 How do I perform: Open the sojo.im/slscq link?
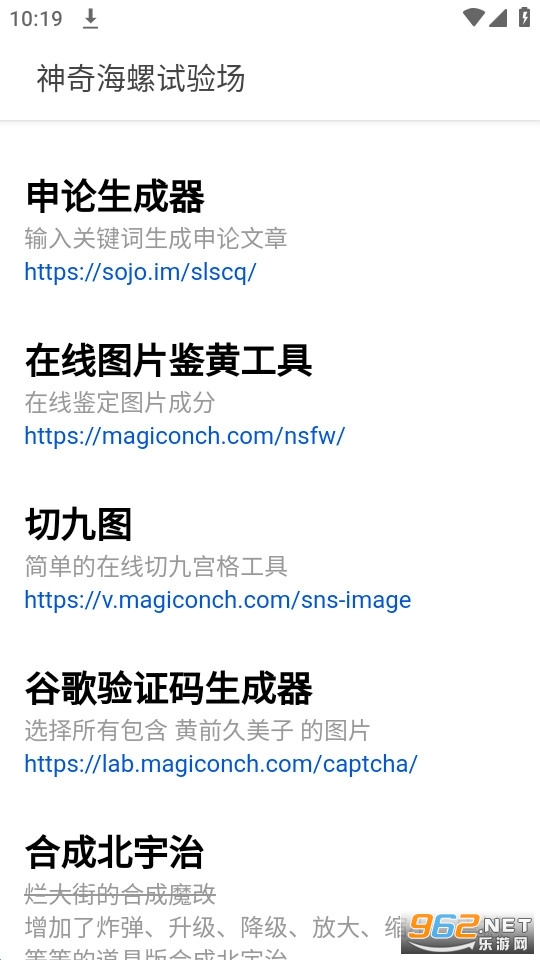(140, 272)
